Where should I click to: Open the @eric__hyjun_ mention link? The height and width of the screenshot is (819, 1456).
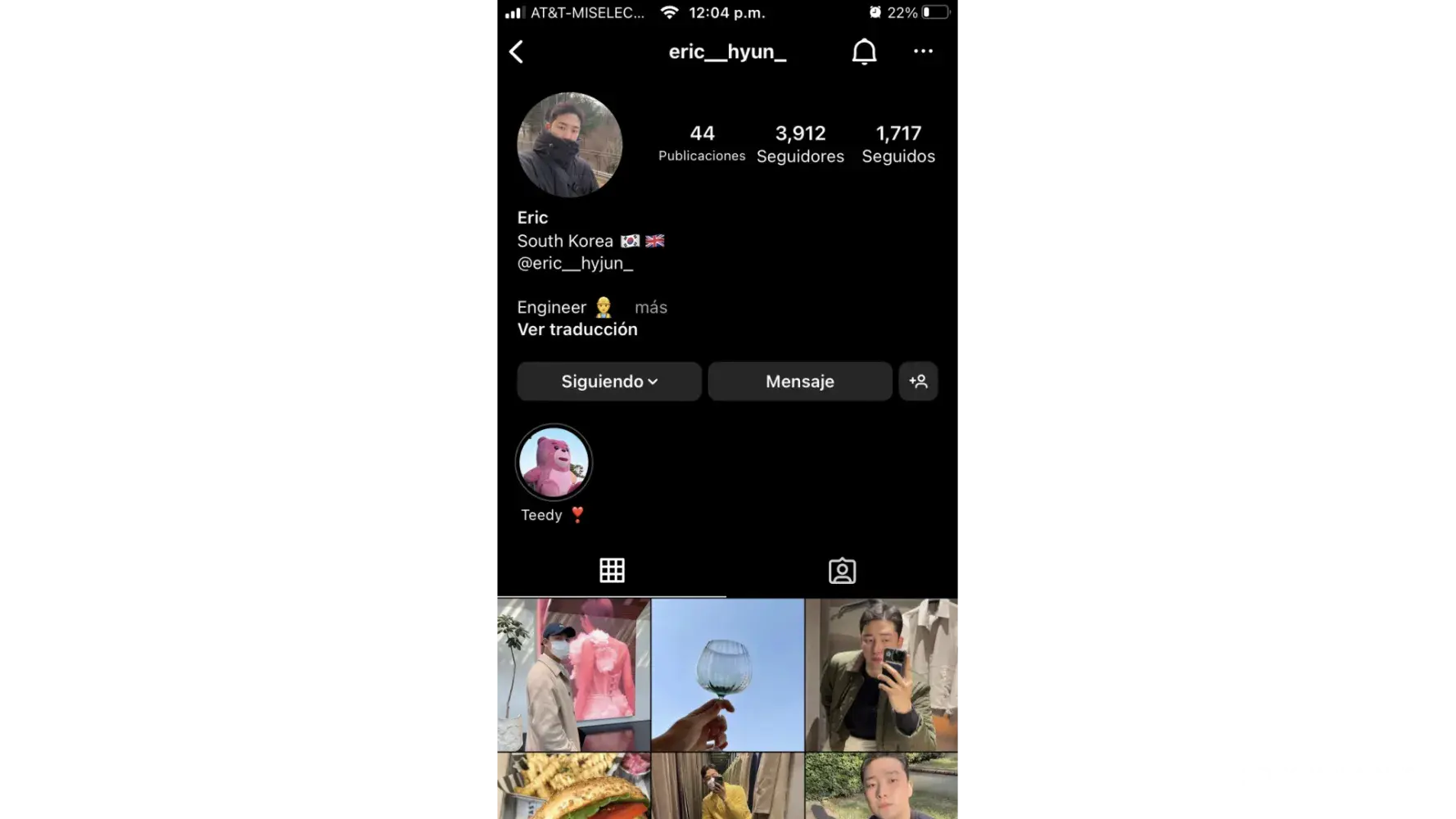point(575,263)
